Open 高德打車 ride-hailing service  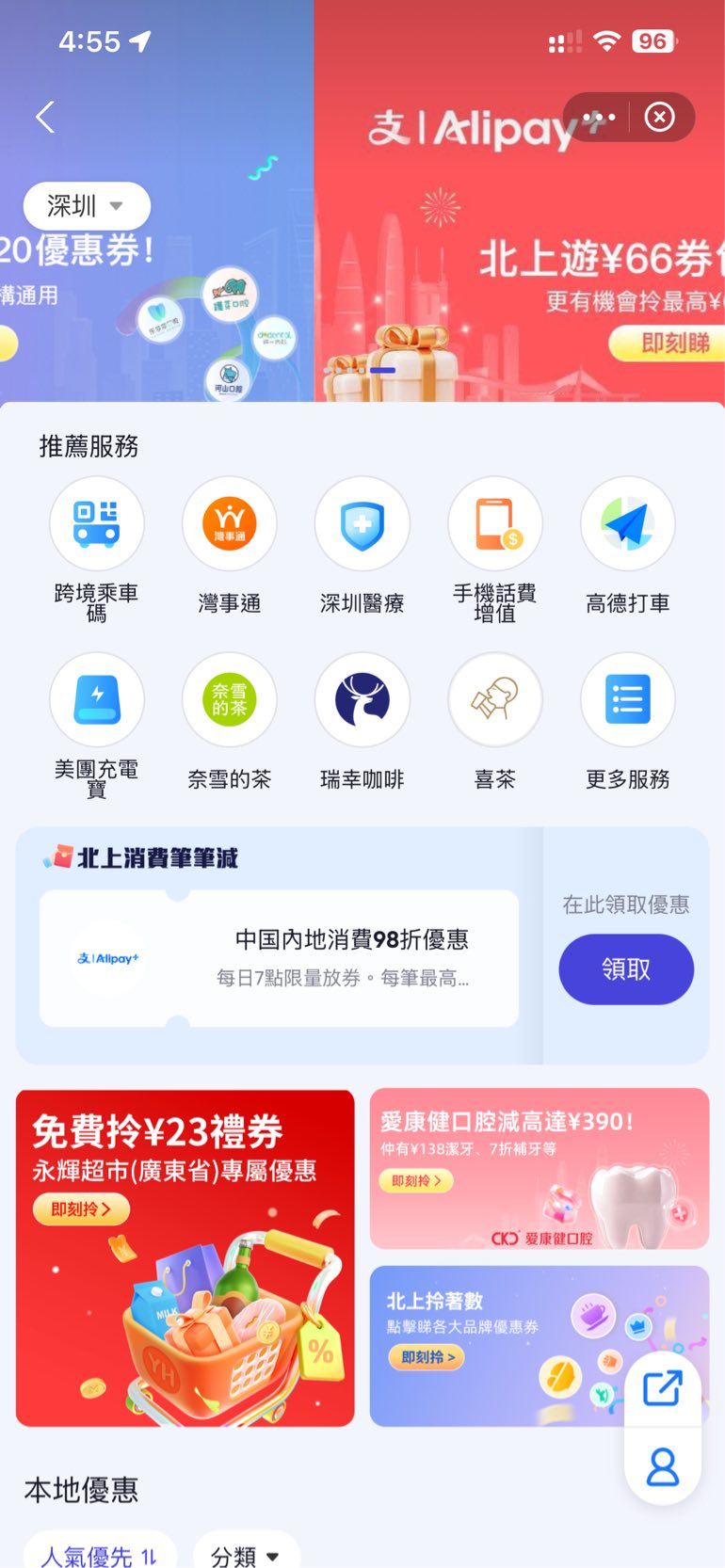tap(628, 523)
